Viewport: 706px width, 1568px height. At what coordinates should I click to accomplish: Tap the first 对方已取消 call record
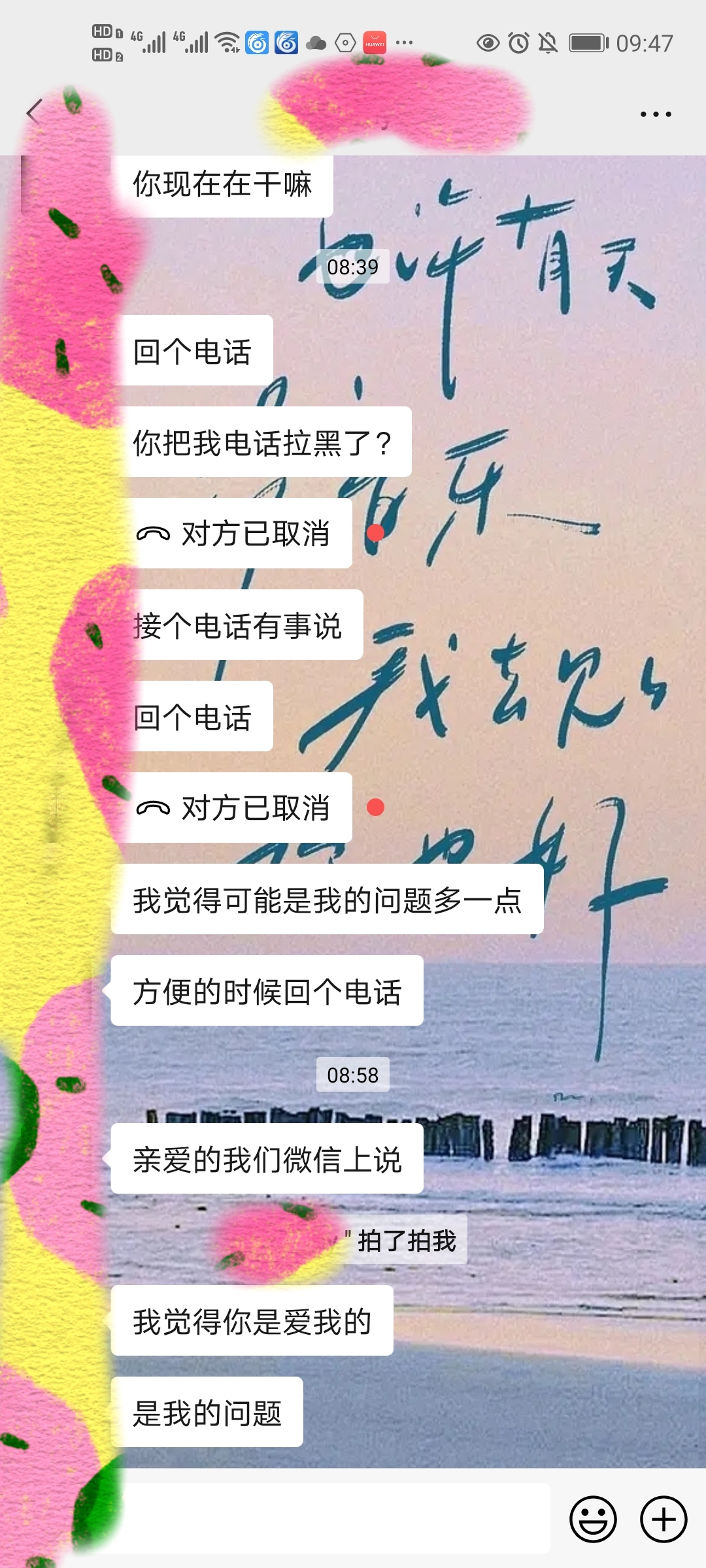[x=241, y=534]
